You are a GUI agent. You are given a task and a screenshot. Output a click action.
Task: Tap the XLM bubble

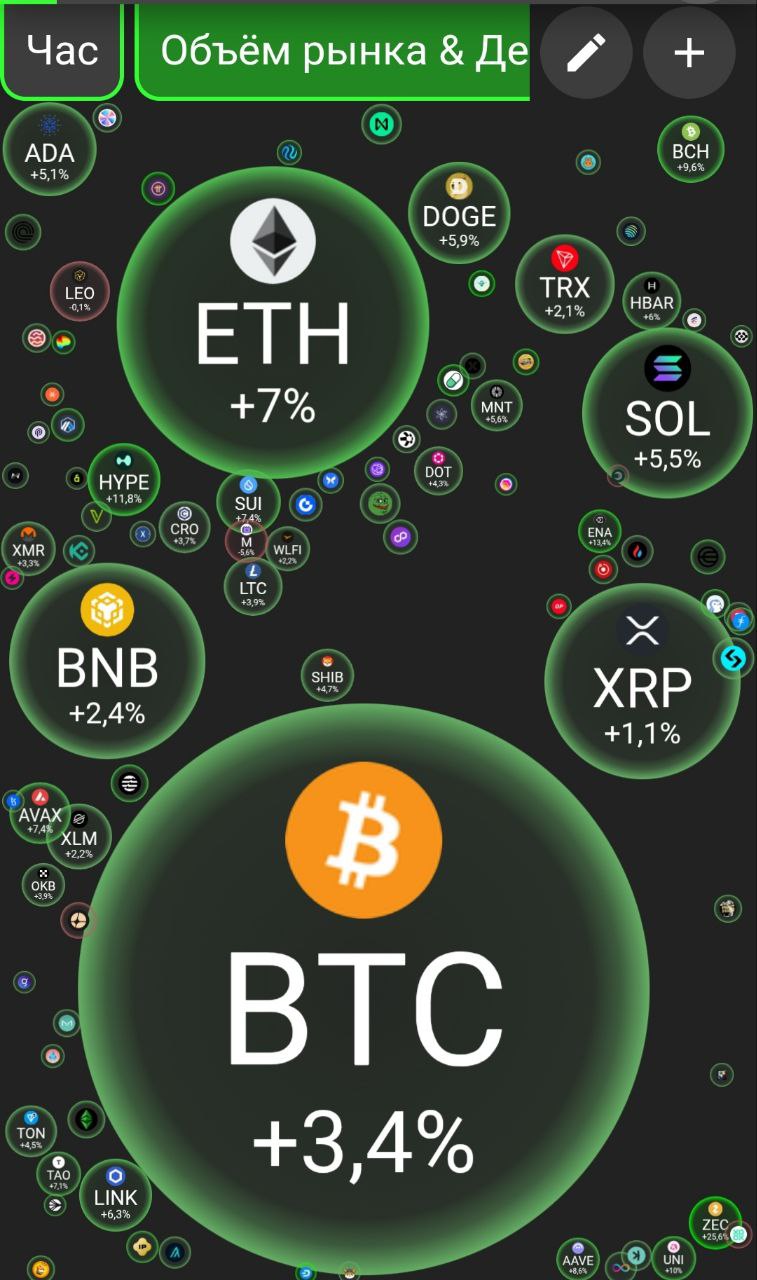point(78,836)
